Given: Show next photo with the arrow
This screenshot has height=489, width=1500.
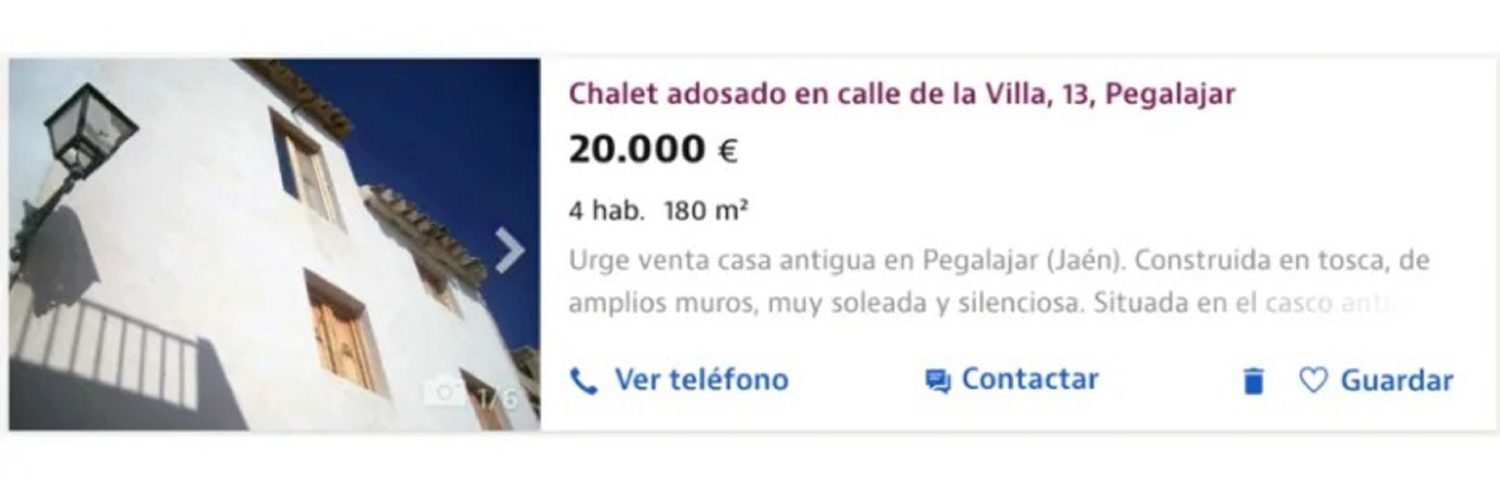Looking at the screenshot, I should [509, 250].
